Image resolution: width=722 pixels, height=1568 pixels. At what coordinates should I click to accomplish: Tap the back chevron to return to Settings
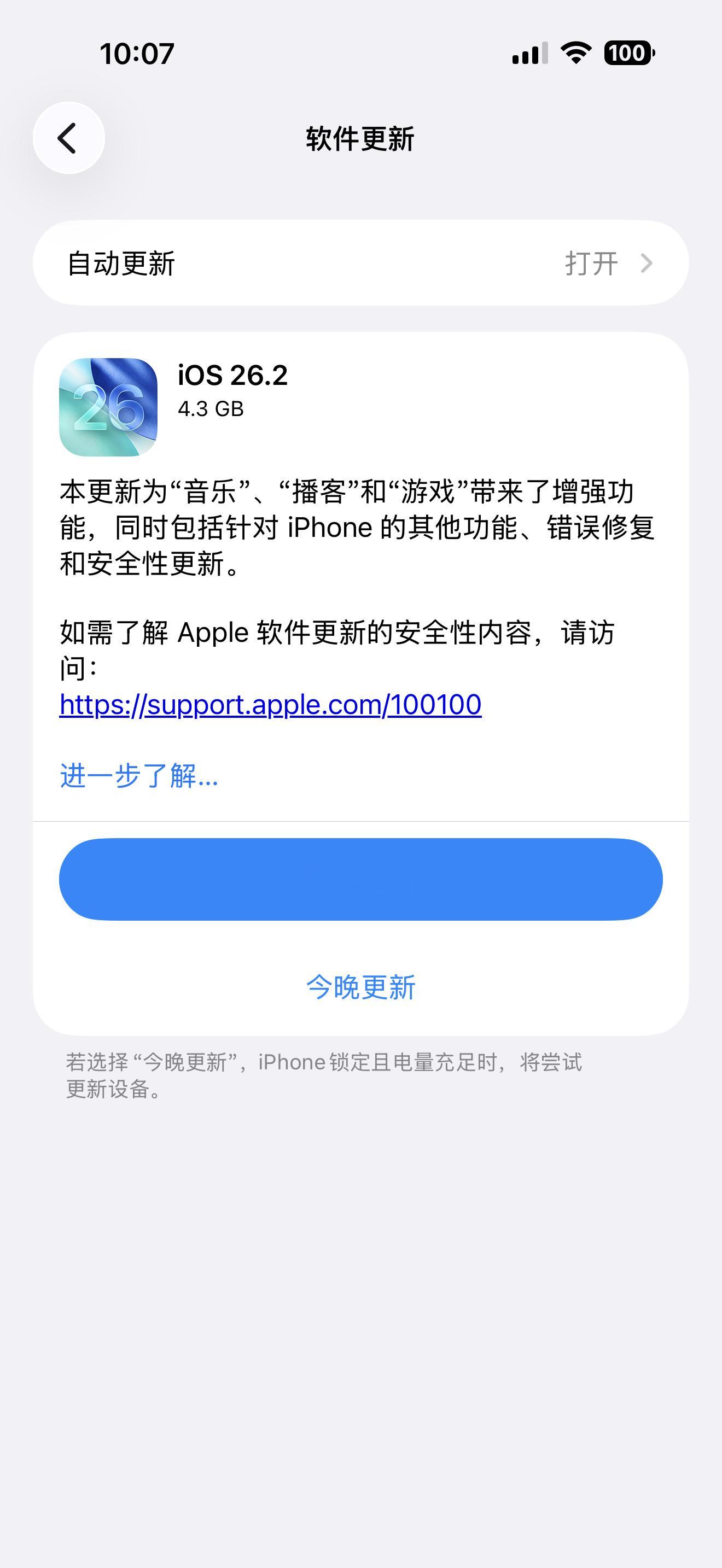tap(68, 138)
